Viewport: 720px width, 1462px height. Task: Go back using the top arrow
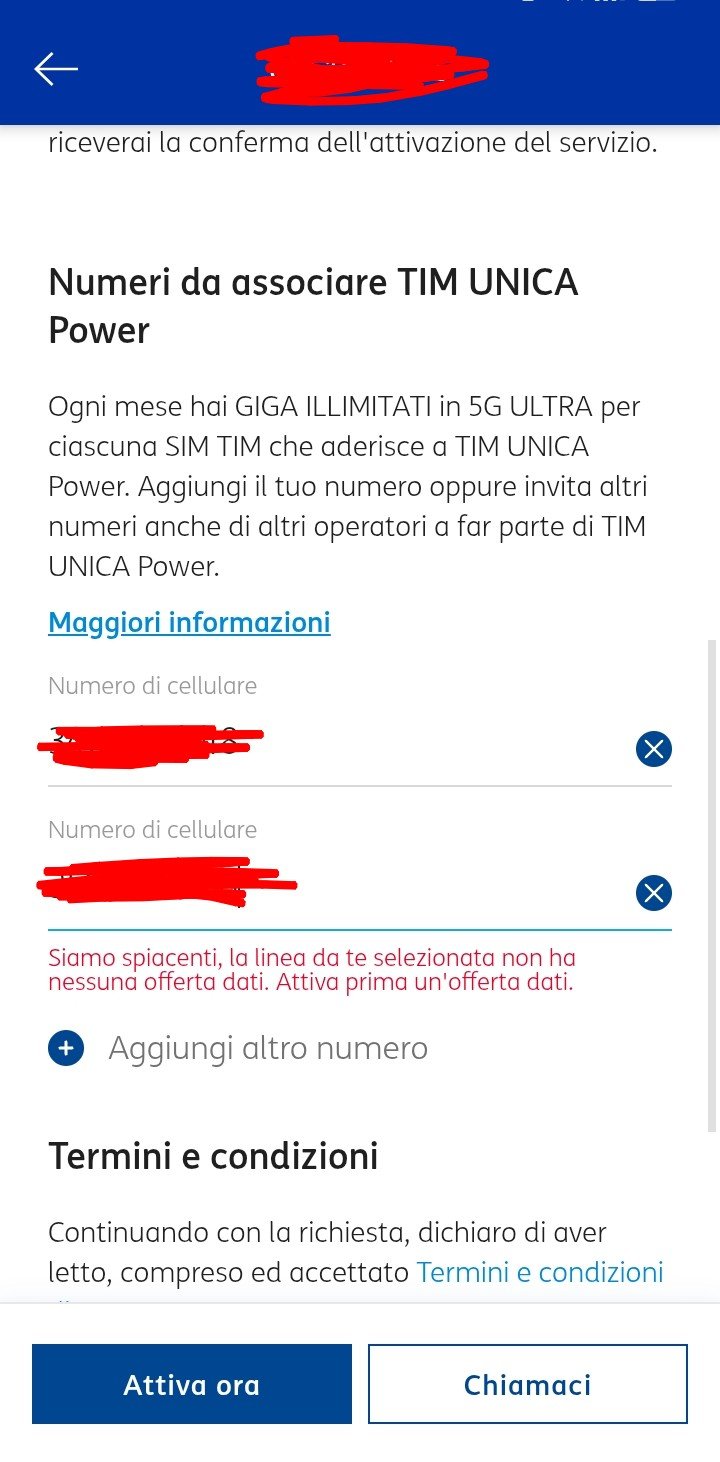[x=56, y=68]
